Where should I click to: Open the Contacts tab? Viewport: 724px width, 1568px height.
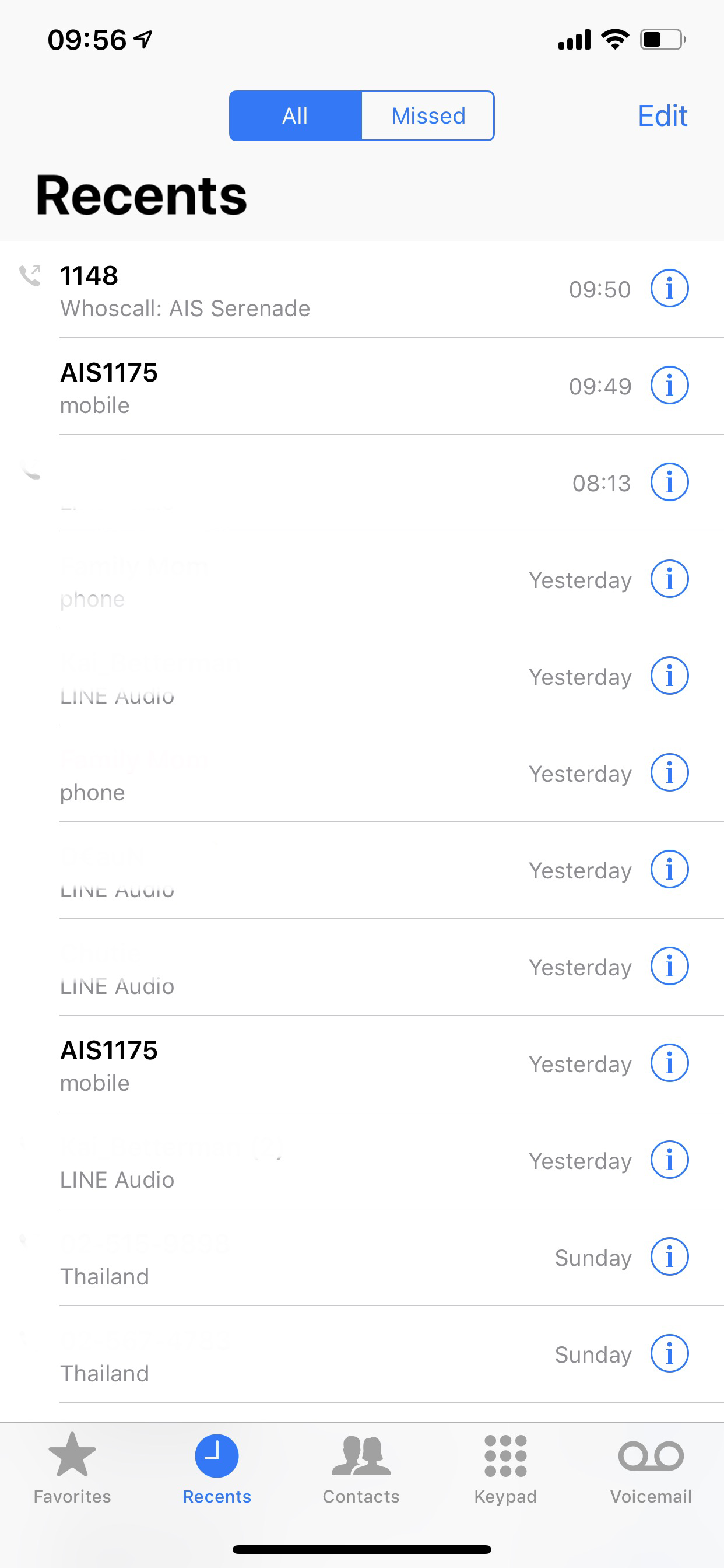click(x=361, y=1468)
